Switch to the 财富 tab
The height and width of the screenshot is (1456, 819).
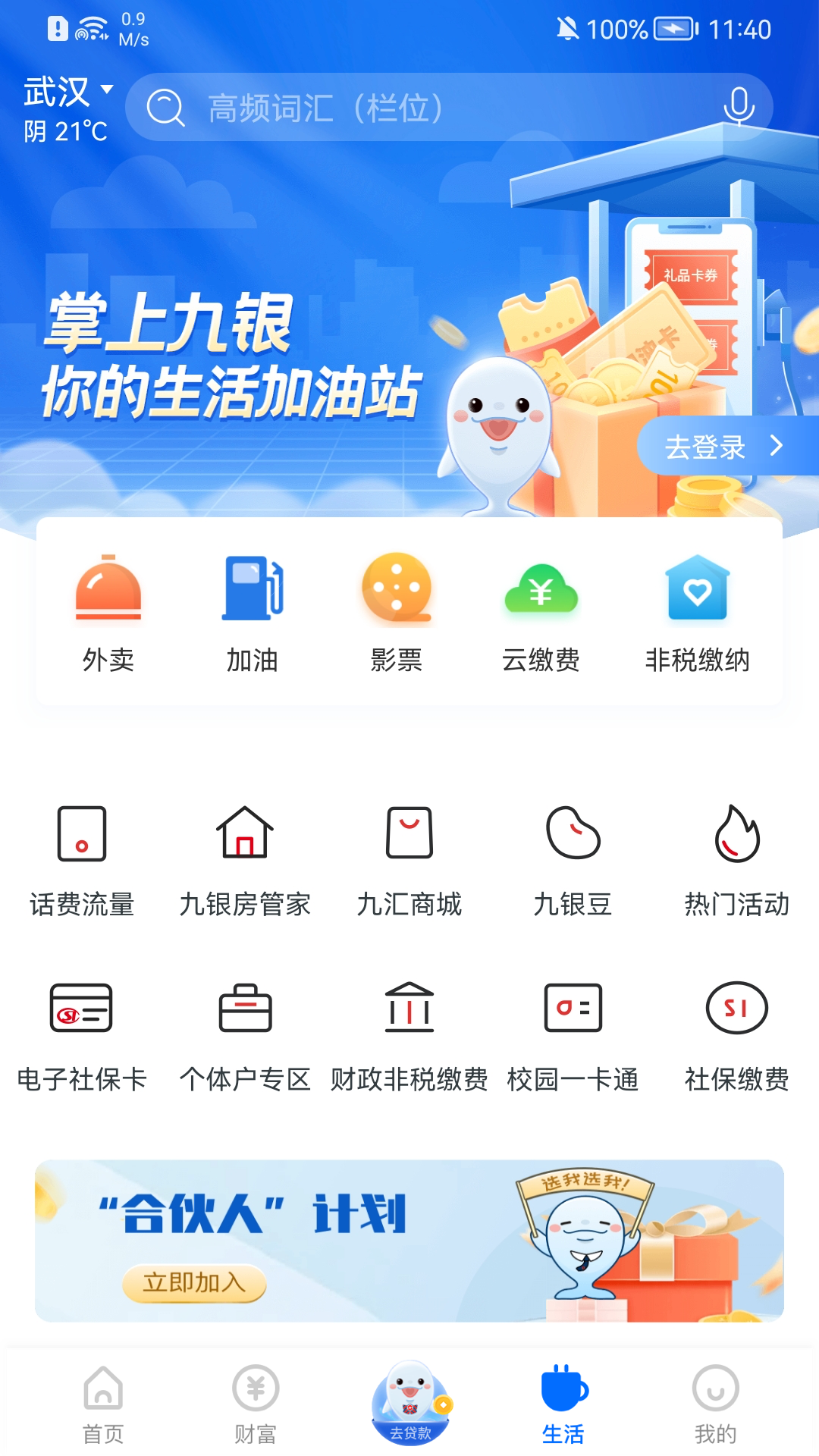click(x=256, y=1404)
